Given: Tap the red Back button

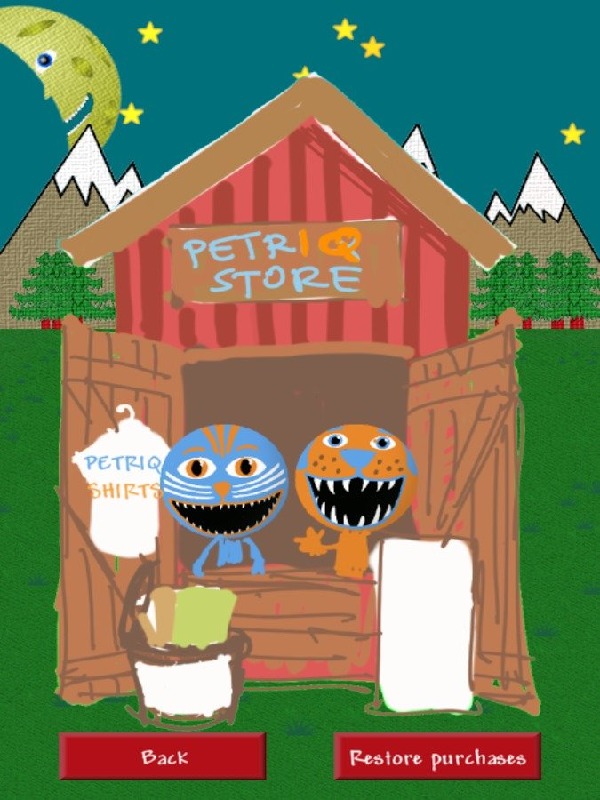Looking at the screenshot, I should pos(163,757).
